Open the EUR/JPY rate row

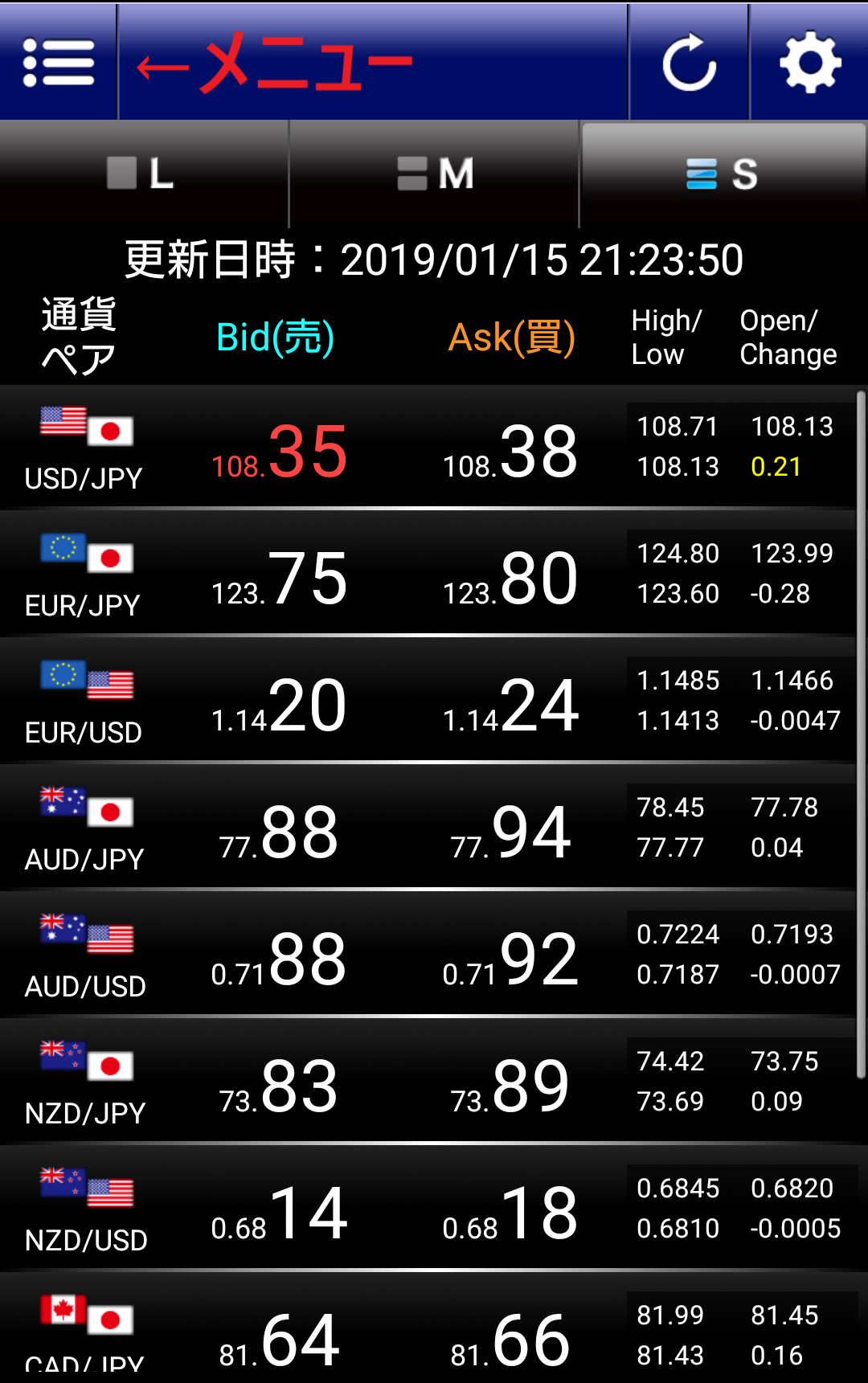point(426,575)
